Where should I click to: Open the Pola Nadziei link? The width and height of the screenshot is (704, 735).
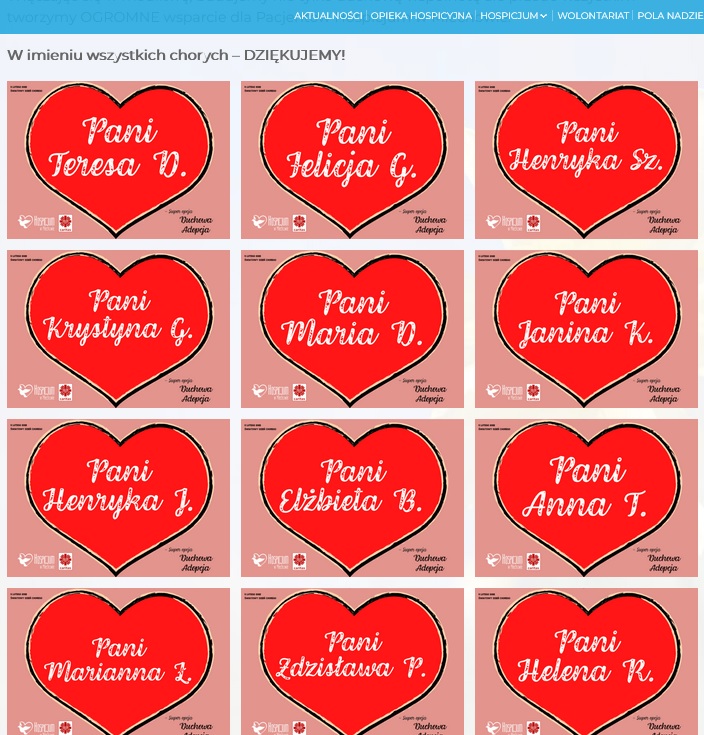[669, 16]
